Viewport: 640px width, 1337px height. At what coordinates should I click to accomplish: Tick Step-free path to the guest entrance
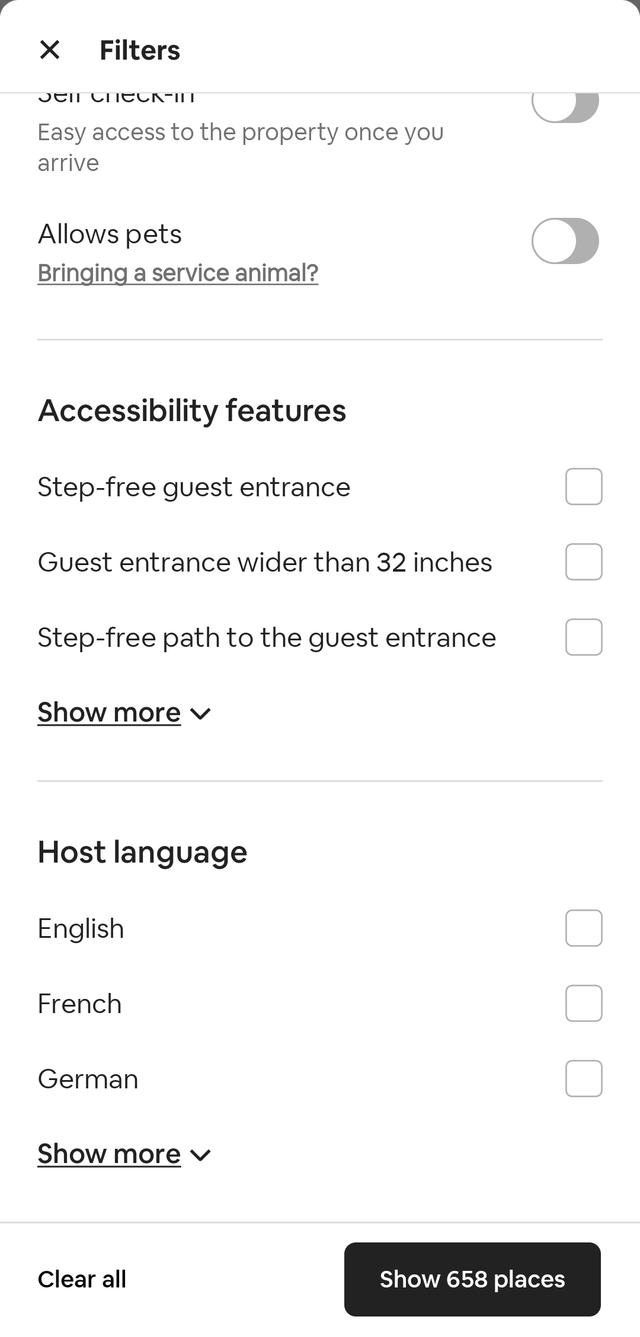[584, 637]
